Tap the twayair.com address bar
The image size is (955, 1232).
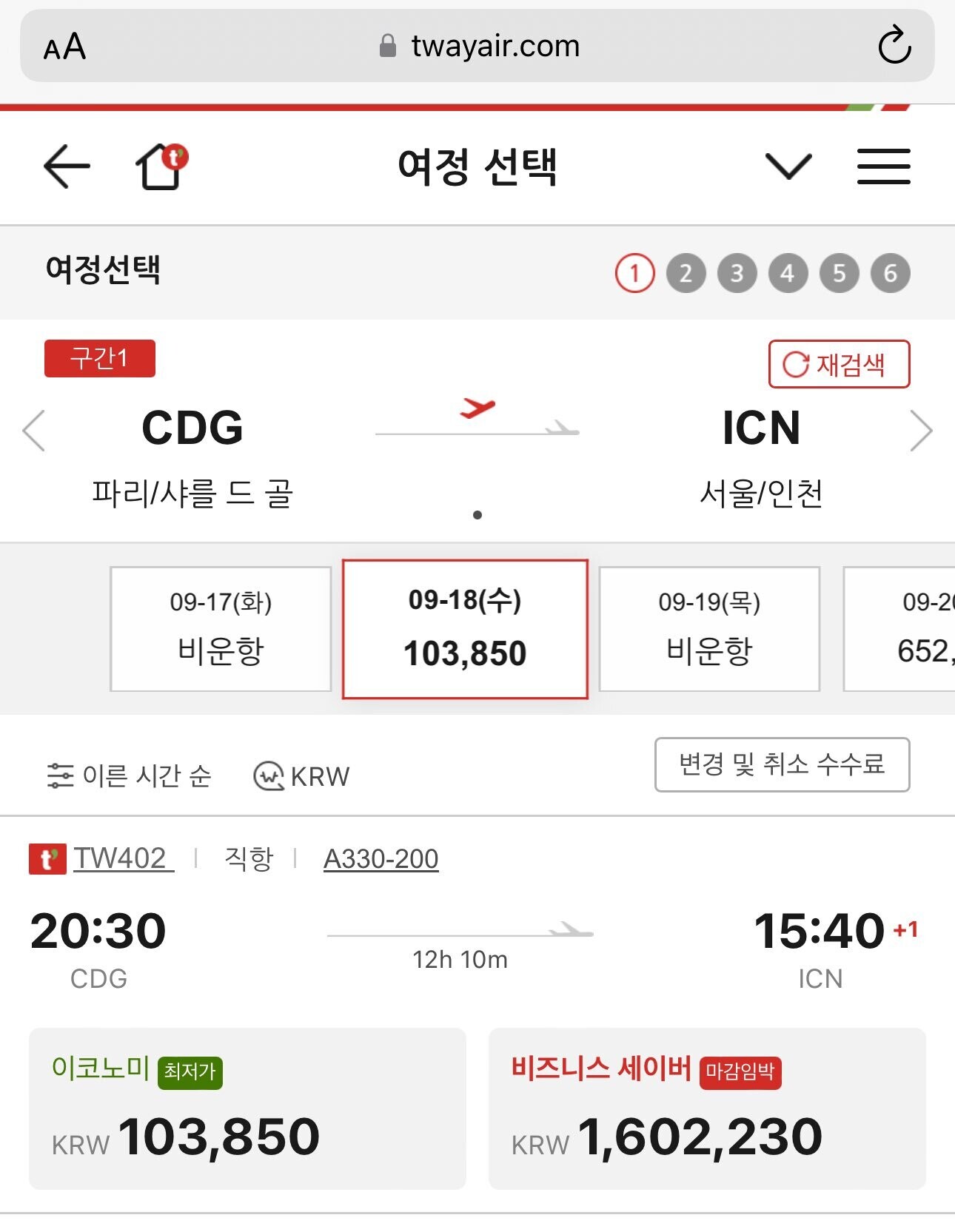(x=477, y=46)
